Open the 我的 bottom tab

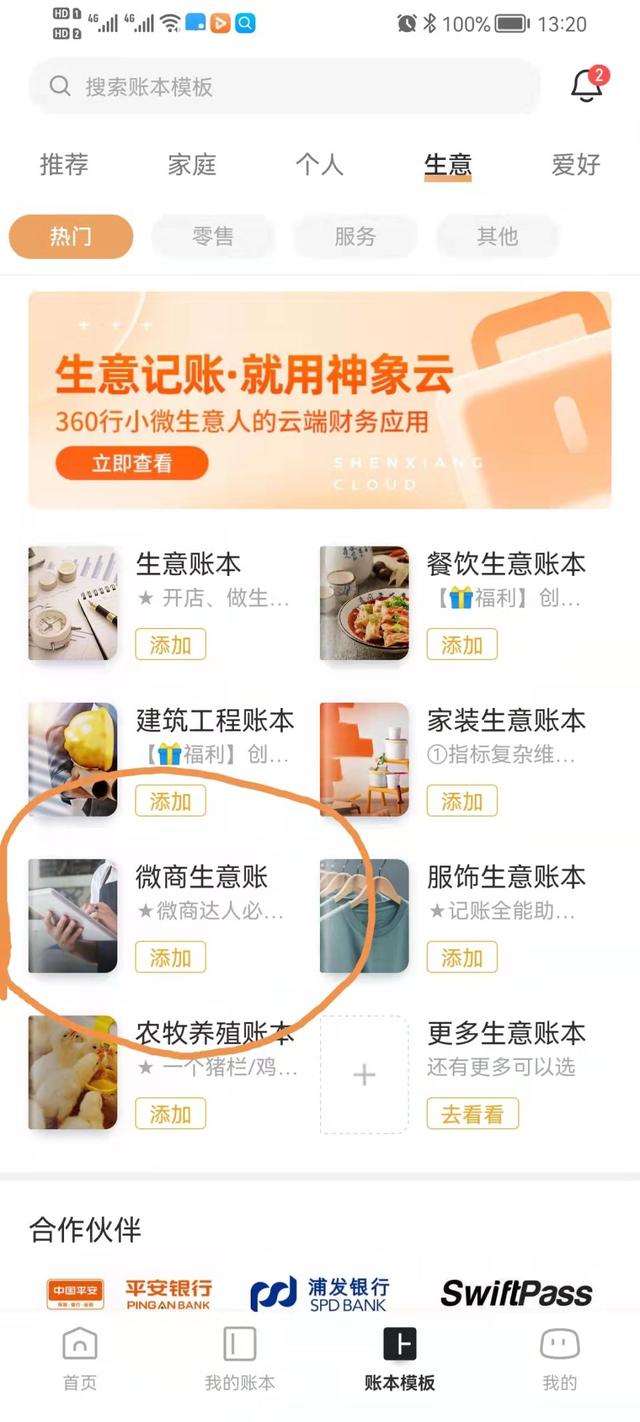[x=560, y=1360]
